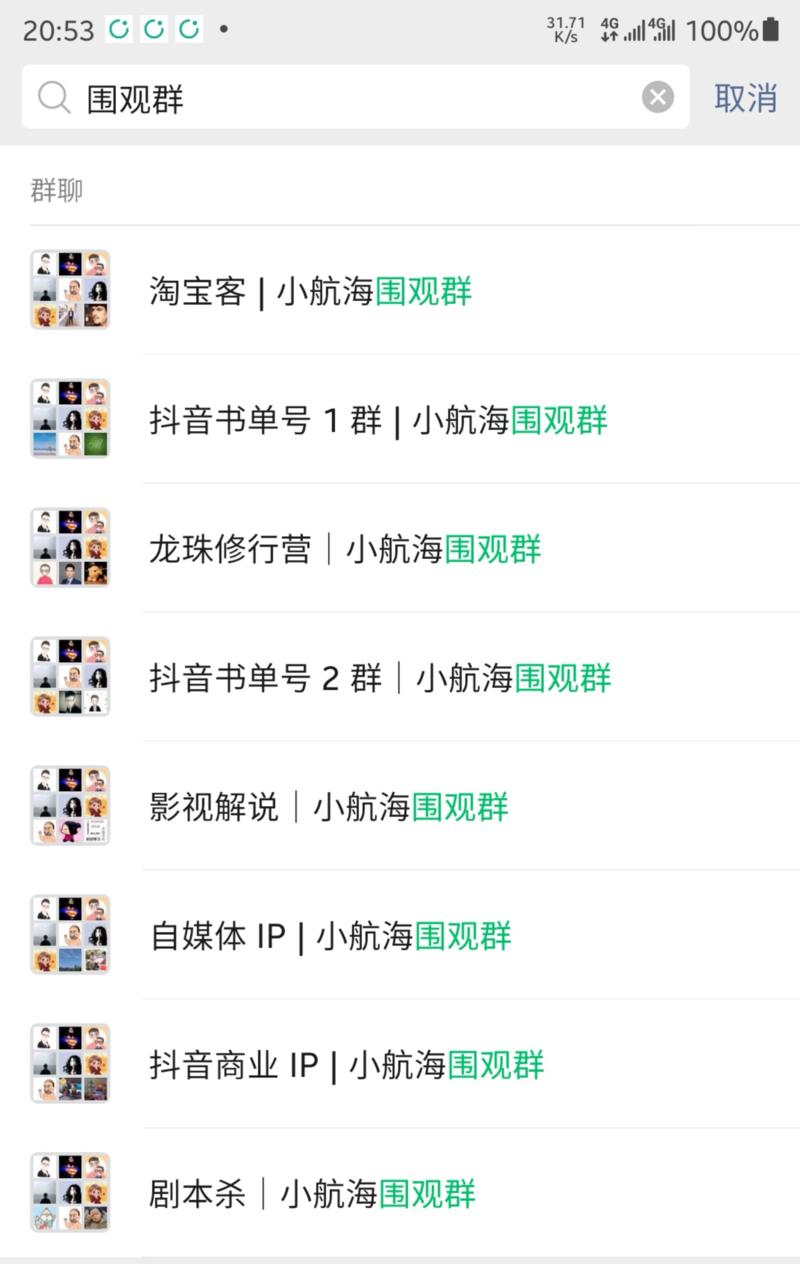Click the first sync icon in the status bar
Image resolution: width=800 pixels, height=1264 pixels.
click(x=117, y=29)
